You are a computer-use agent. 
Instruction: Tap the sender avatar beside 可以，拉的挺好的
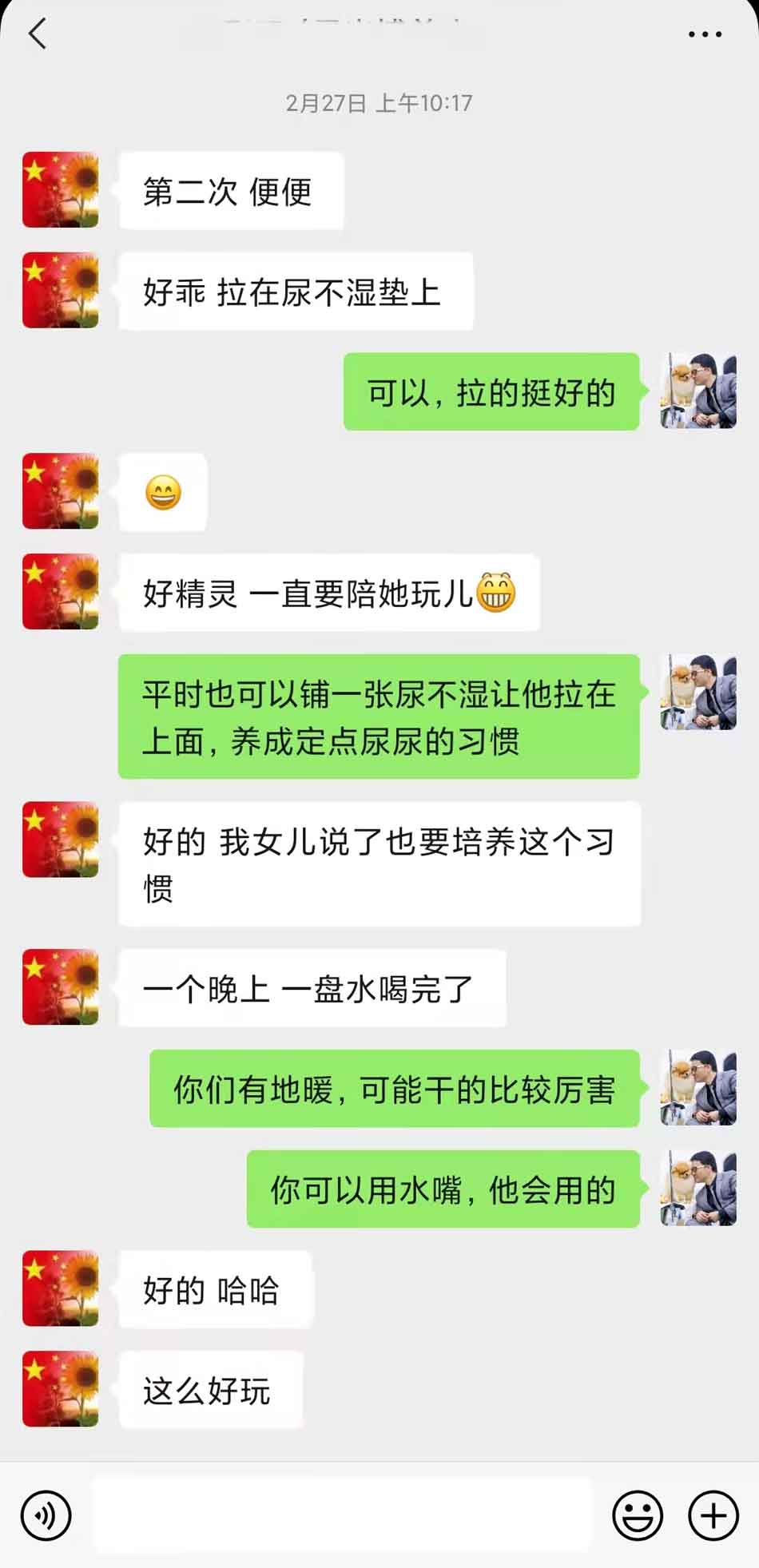[x=698, y=391]
